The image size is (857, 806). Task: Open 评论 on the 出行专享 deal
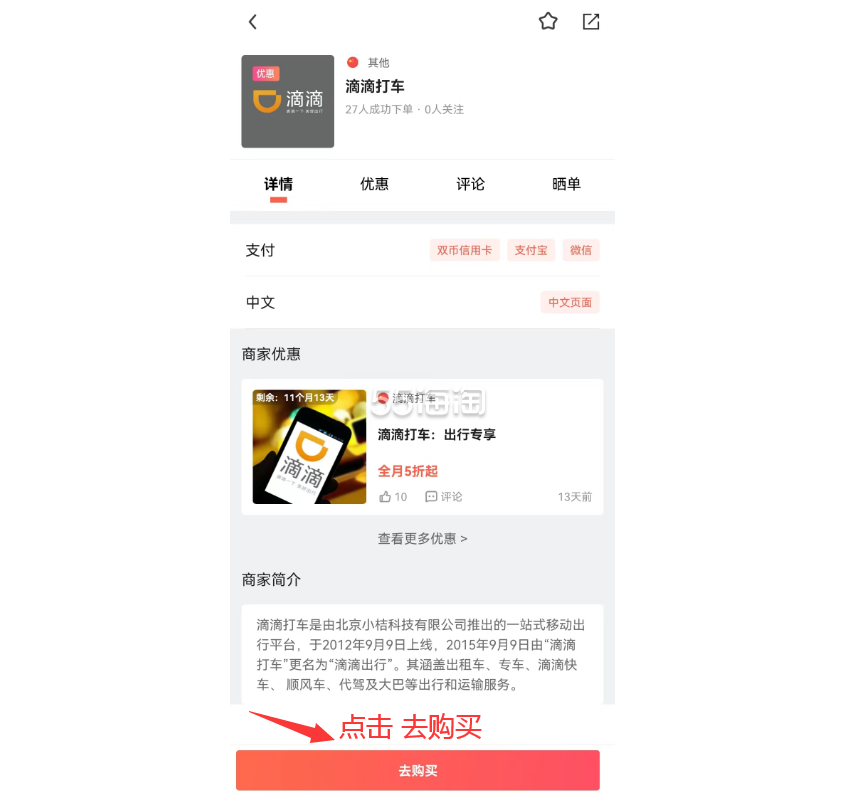[x=444, y=496]
